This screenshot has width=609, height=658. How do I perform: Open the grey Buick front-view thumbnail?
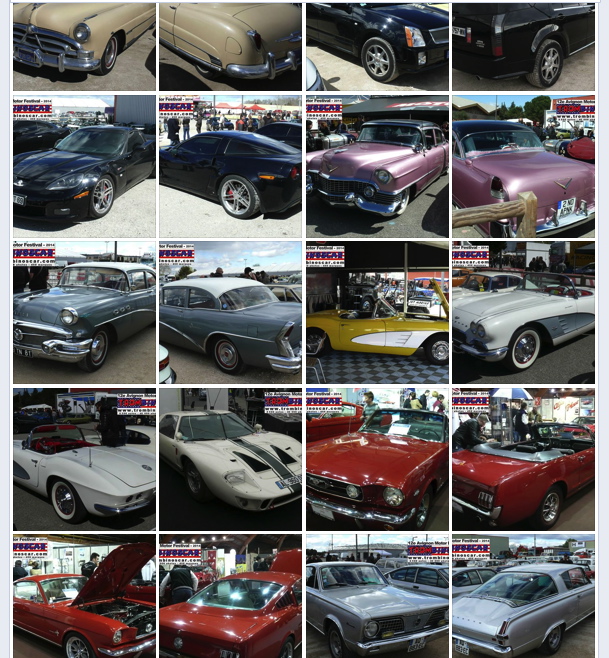pos(84,312)
